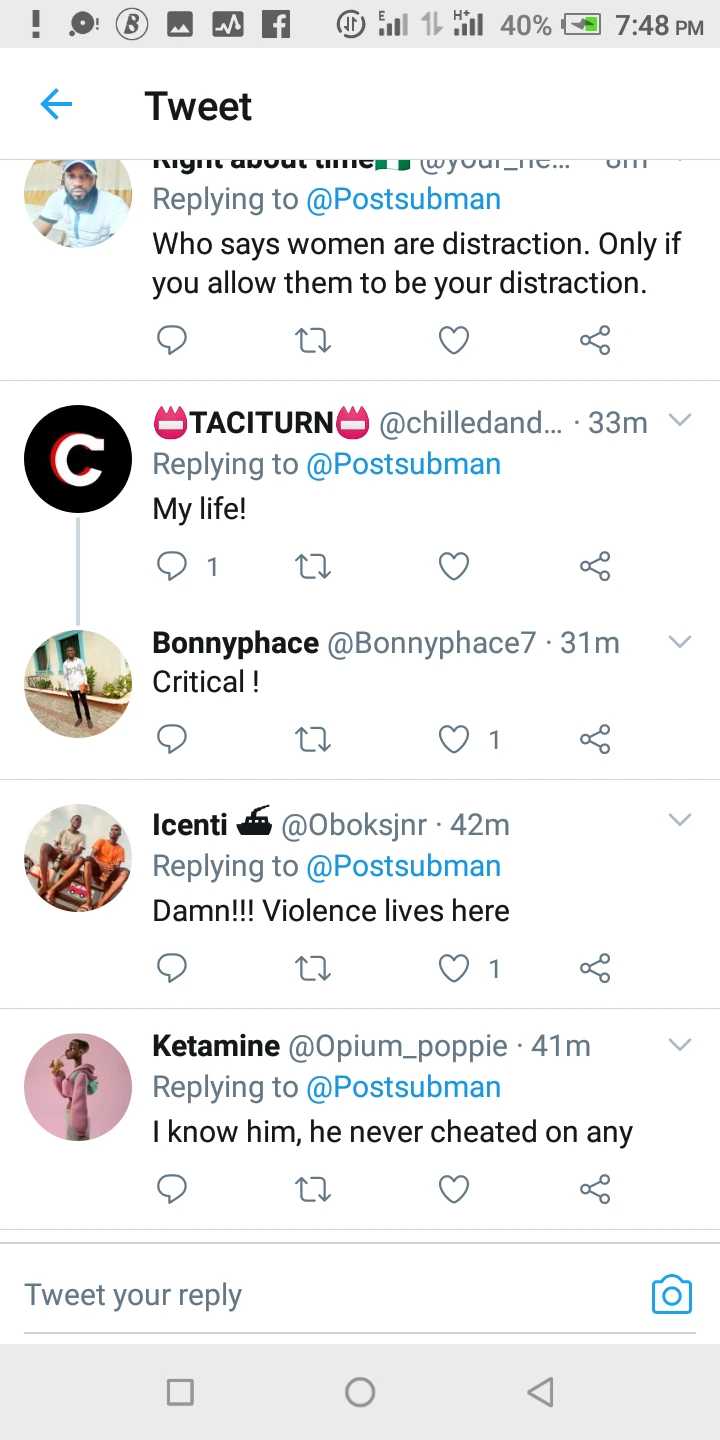The width and height of the screenshot is (720, 1440).
Task: Like Ketamine's "I know him" tweet
Action: (x=455, y=1189)
